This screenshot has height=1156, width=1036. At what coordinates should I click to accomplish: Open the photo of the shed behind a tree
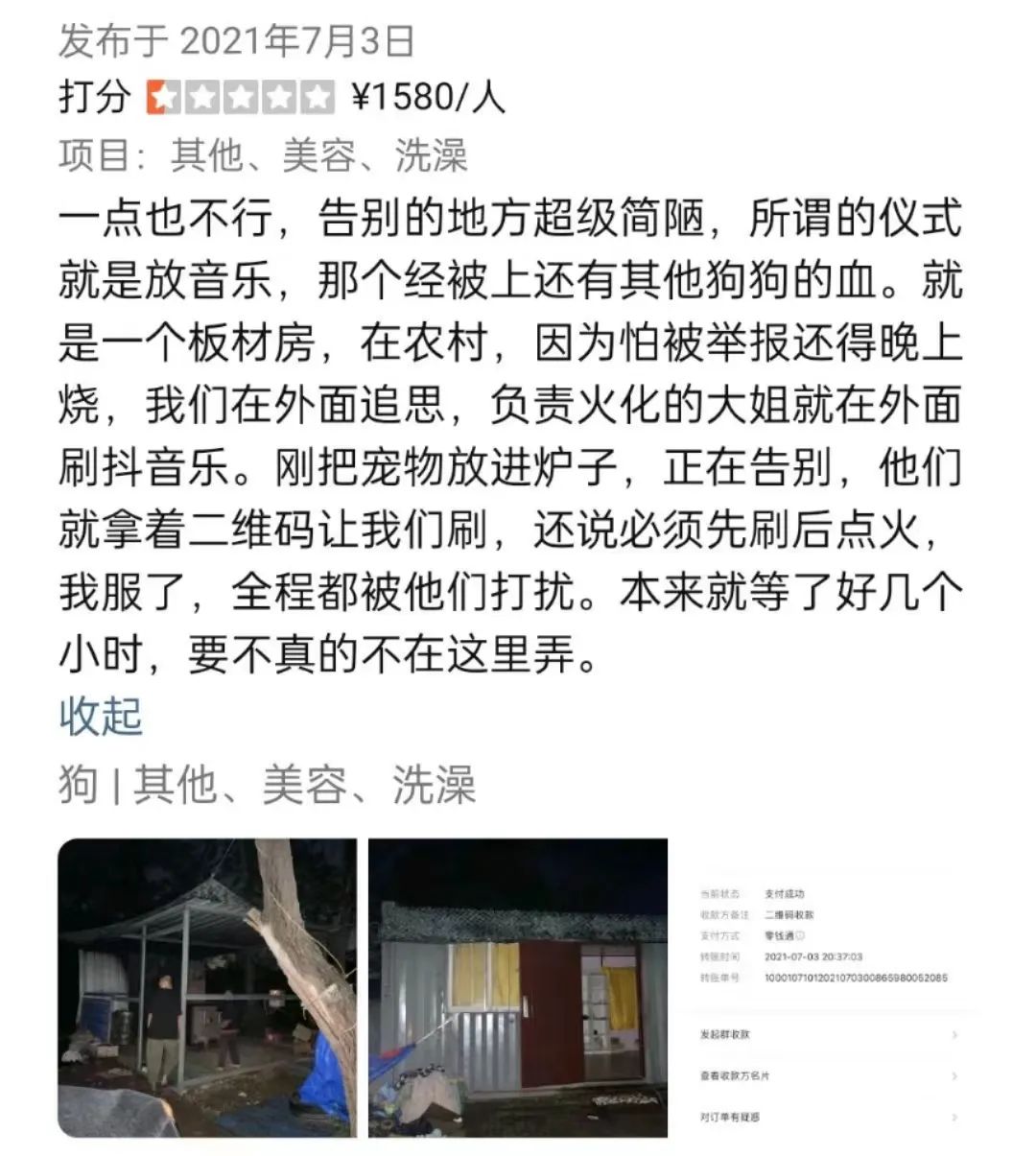207,988
